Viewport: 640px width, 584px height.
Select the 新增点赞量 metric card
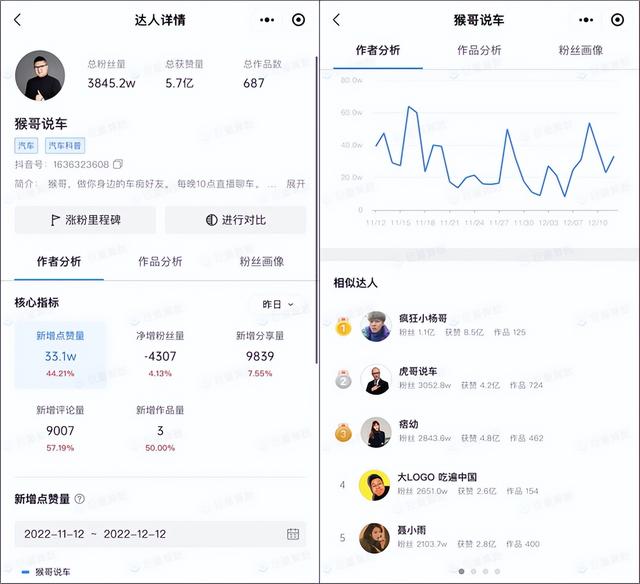60,355
